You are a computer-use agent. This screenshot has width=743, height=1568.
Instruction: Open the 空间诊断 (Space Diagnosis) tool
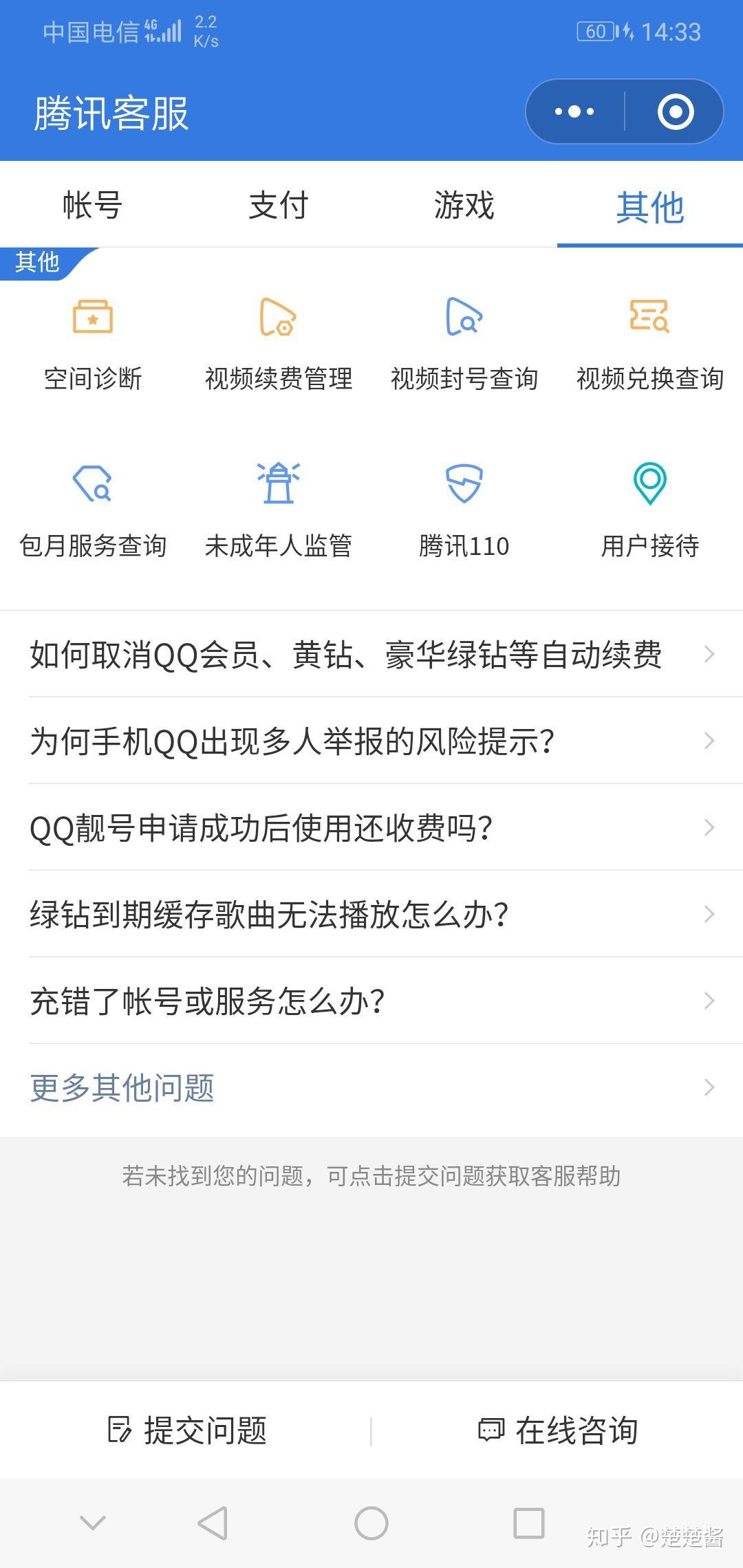tap(93, 344)
